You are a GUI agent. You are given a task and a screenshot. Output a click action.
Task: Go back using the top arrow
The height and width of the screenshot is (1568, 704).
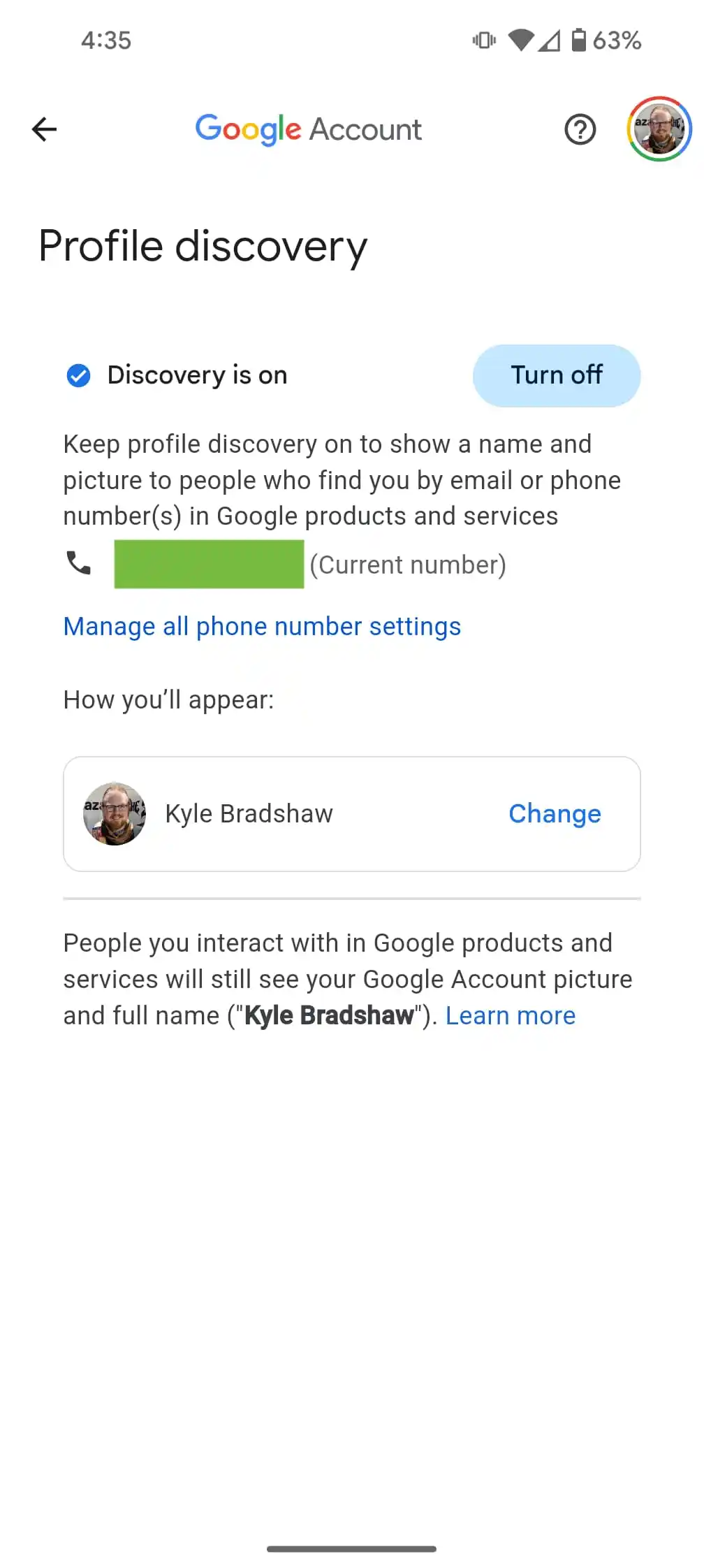[44, 129]
